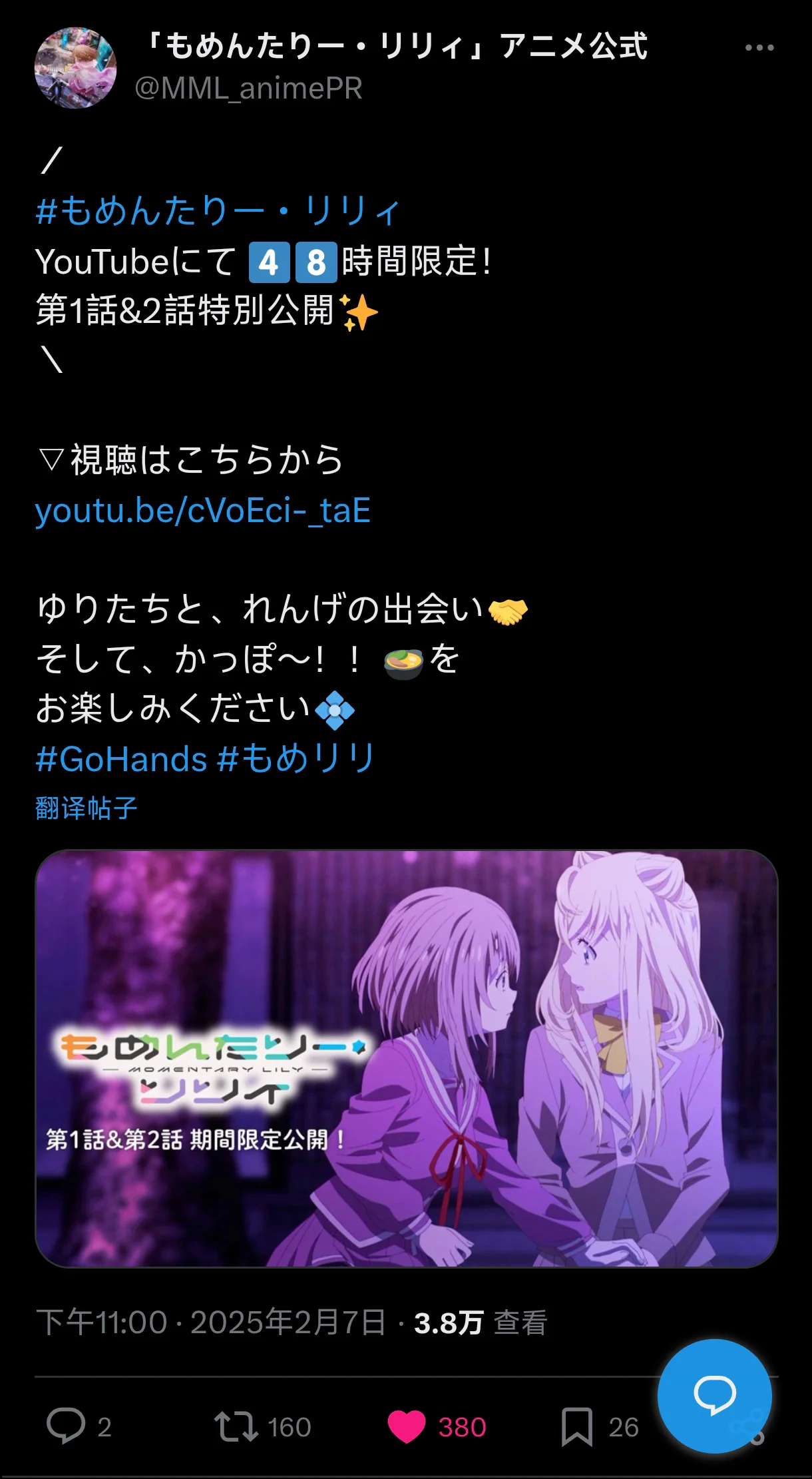Screen dimensions: 812x1479
Task: Open the account name 「もめんたりー・リリィ」アニメ公式
Action: click(395, 47)
